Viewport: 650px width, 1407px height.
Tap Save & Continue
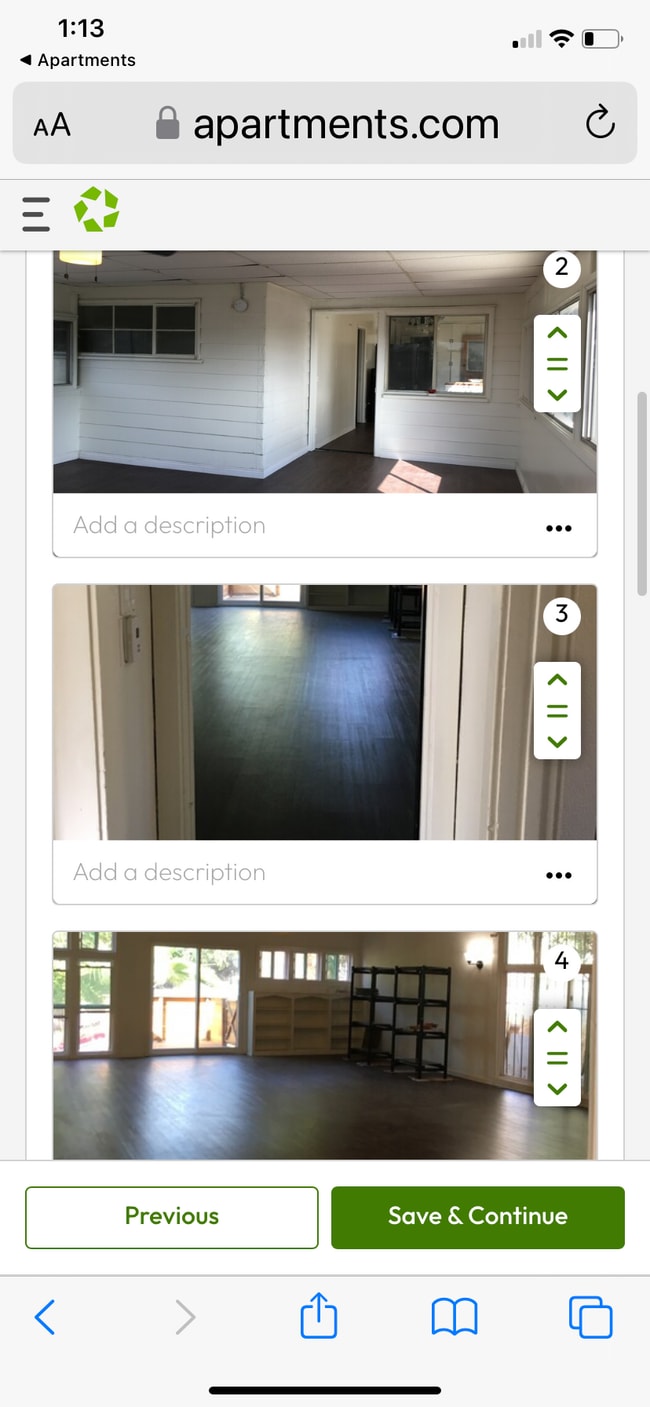click(x=478, y=1217)
